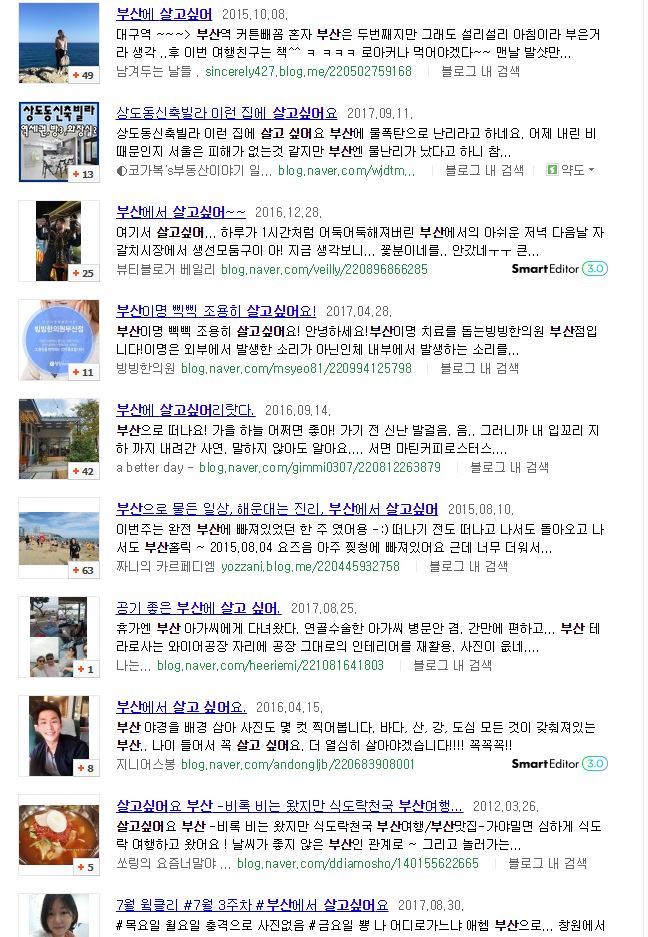Open the 7월 윌클리 #7월 3주차 post
The image size is (648, 937).
tap(252, 904)
